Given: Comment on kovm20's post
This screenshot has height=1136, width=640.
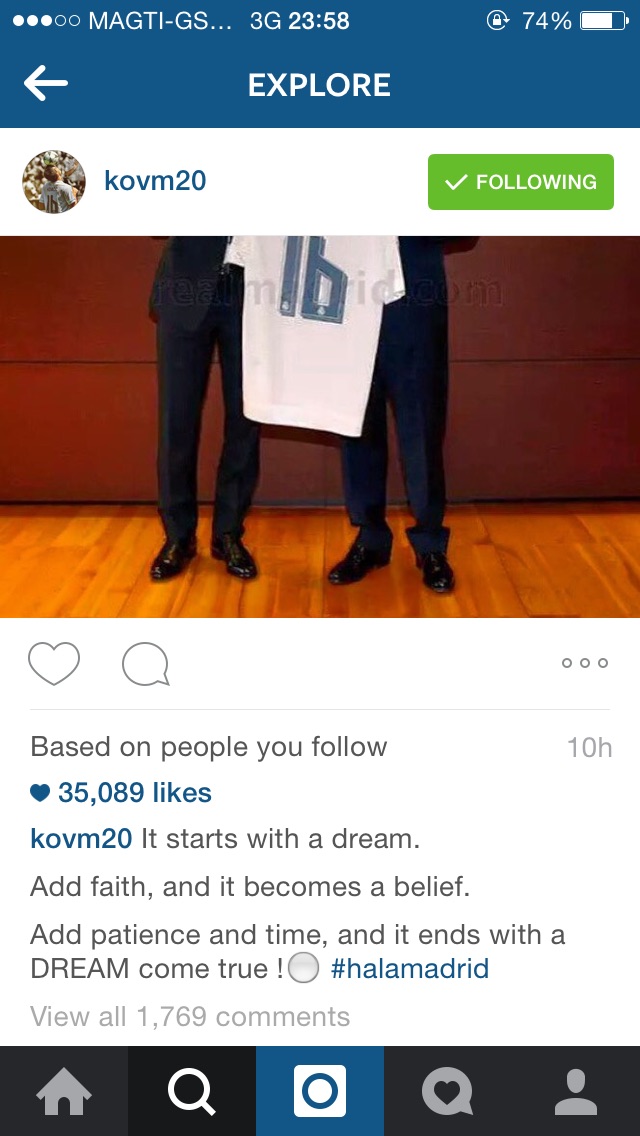Looking at the screenshot, I should 145,664.
